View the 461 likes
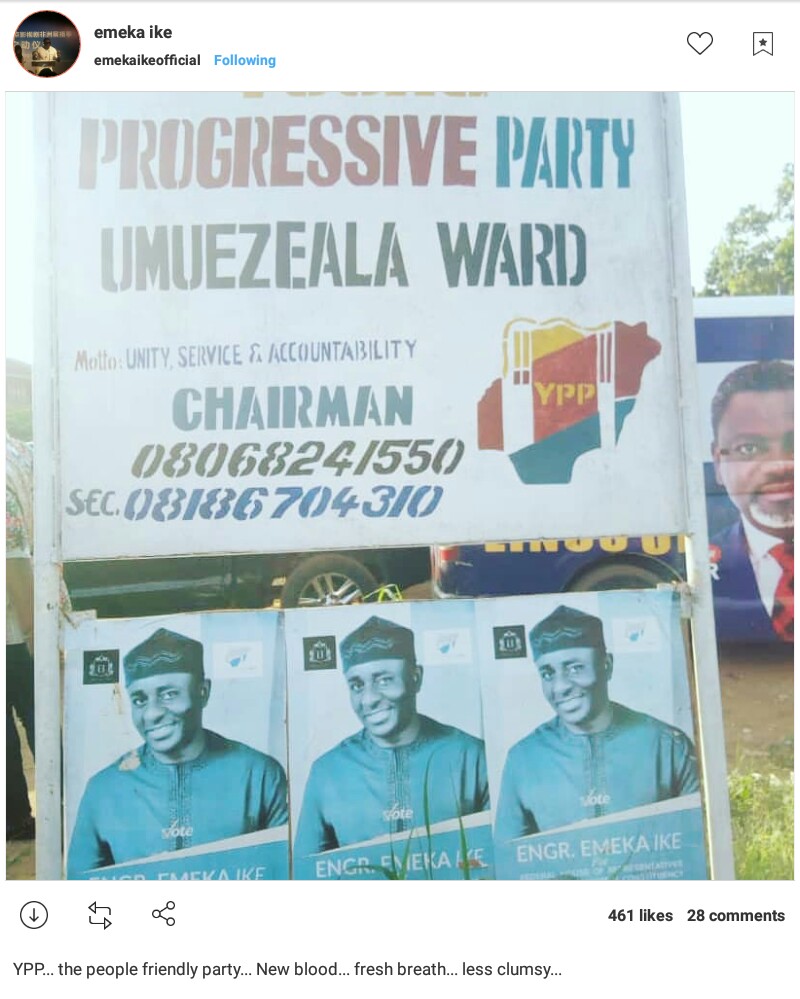This screenshot has height=999, width=800. click(640, 915)
